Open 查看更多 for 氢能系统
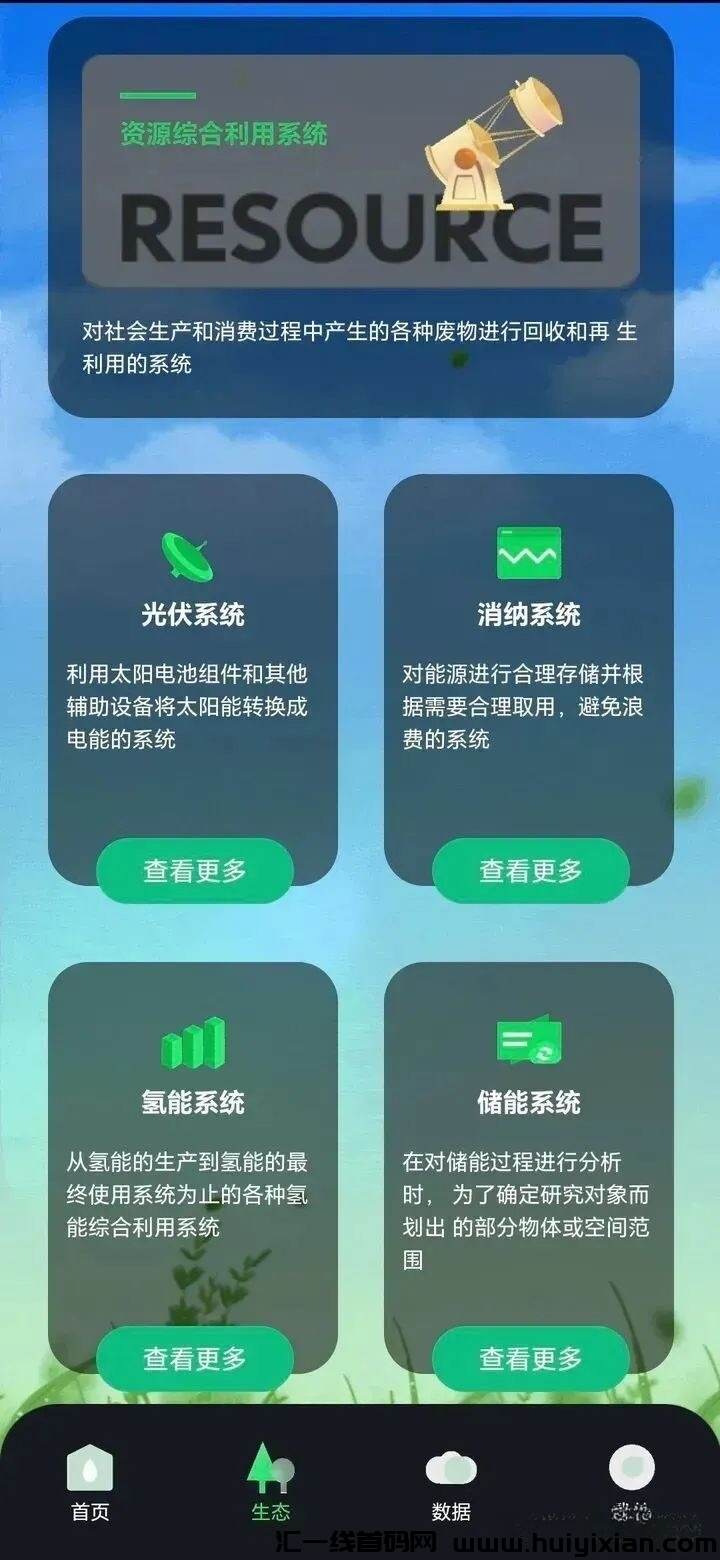720x1560 pixels. [x=195, y=1359]
